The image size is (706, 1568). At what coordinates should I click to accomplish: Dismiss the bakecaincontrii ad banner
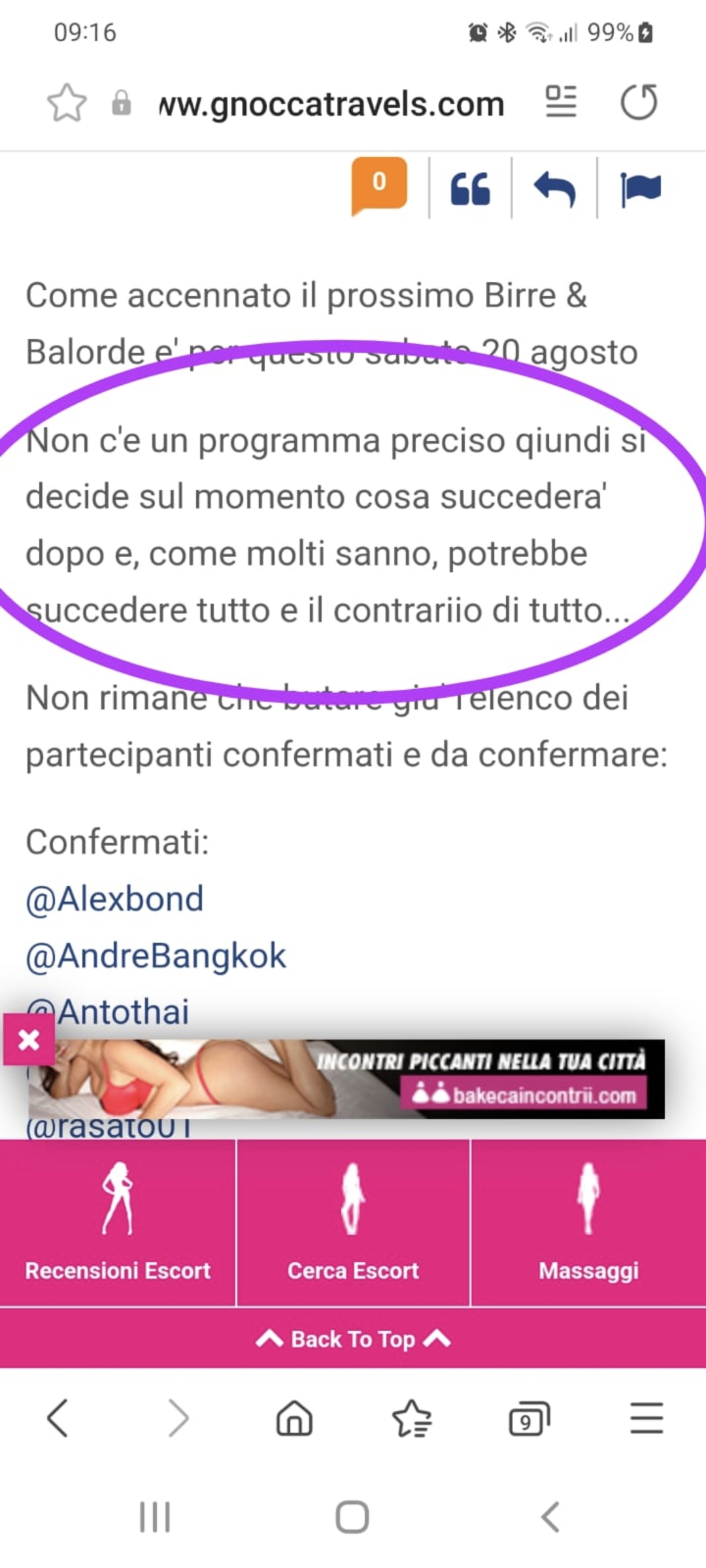tap(29, 1039)
